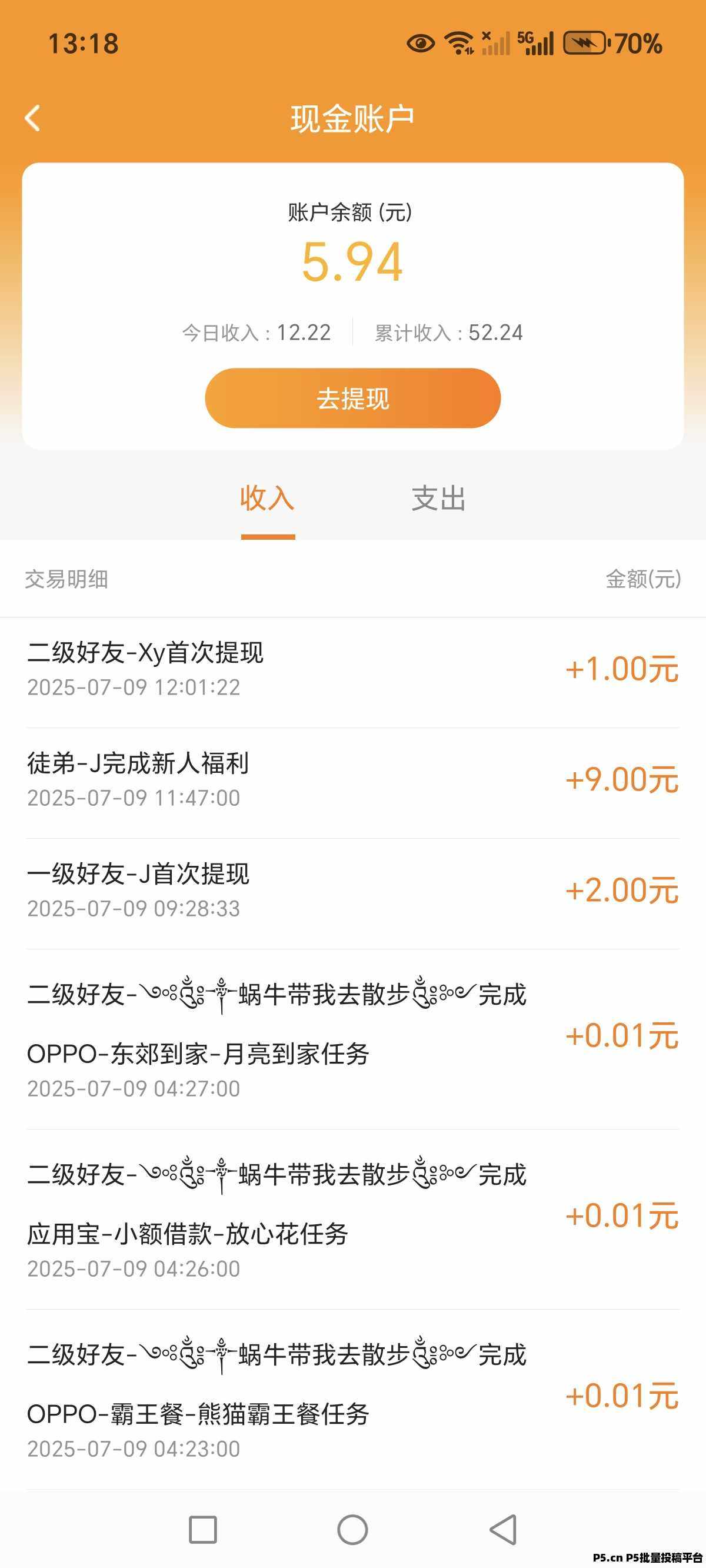Viewport: 706px width, 1568px height.
Task: Open the system home button
Action: pyautogui.click(x=352, y=1529)
